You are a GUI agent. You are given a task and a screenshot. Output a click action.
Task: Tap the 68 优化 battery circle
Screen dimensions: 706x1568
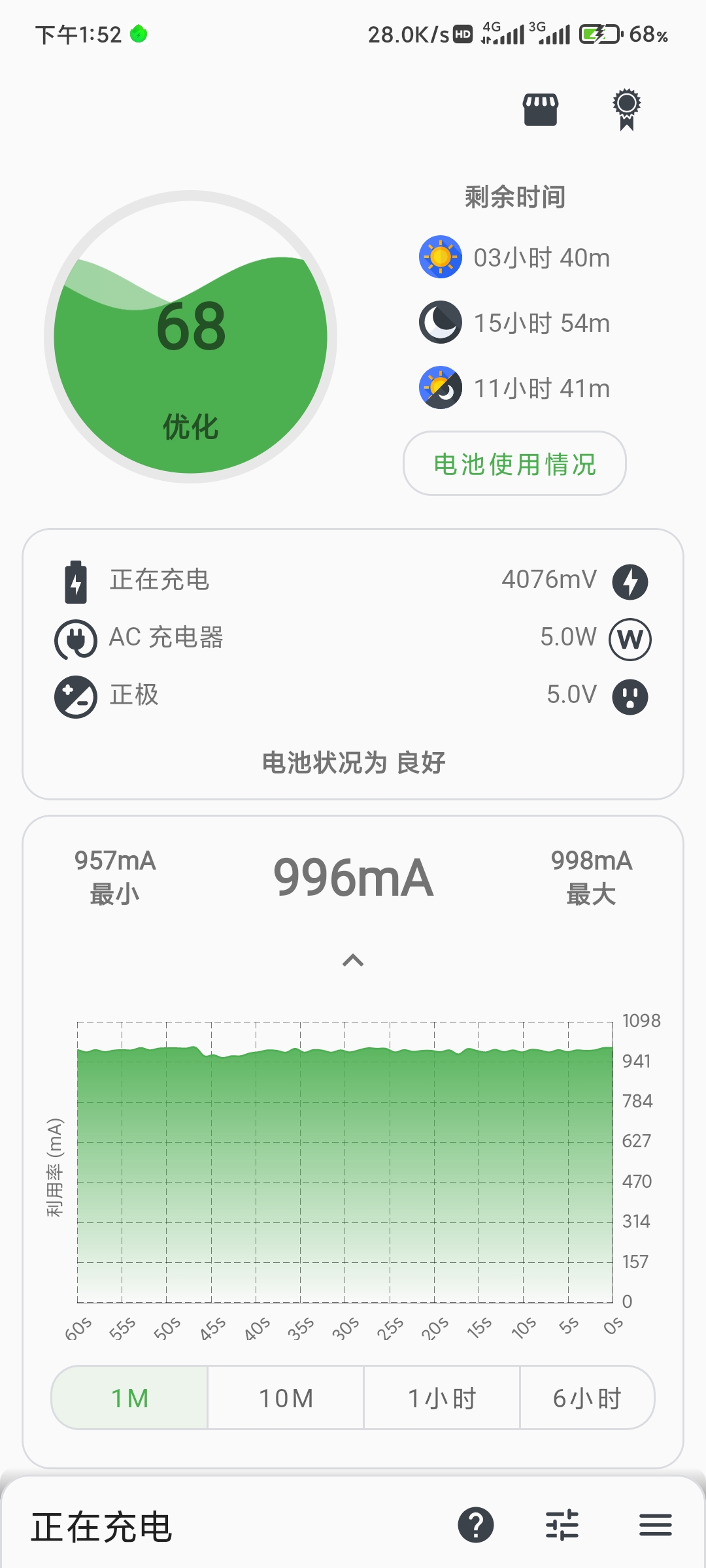coord(190,336)
